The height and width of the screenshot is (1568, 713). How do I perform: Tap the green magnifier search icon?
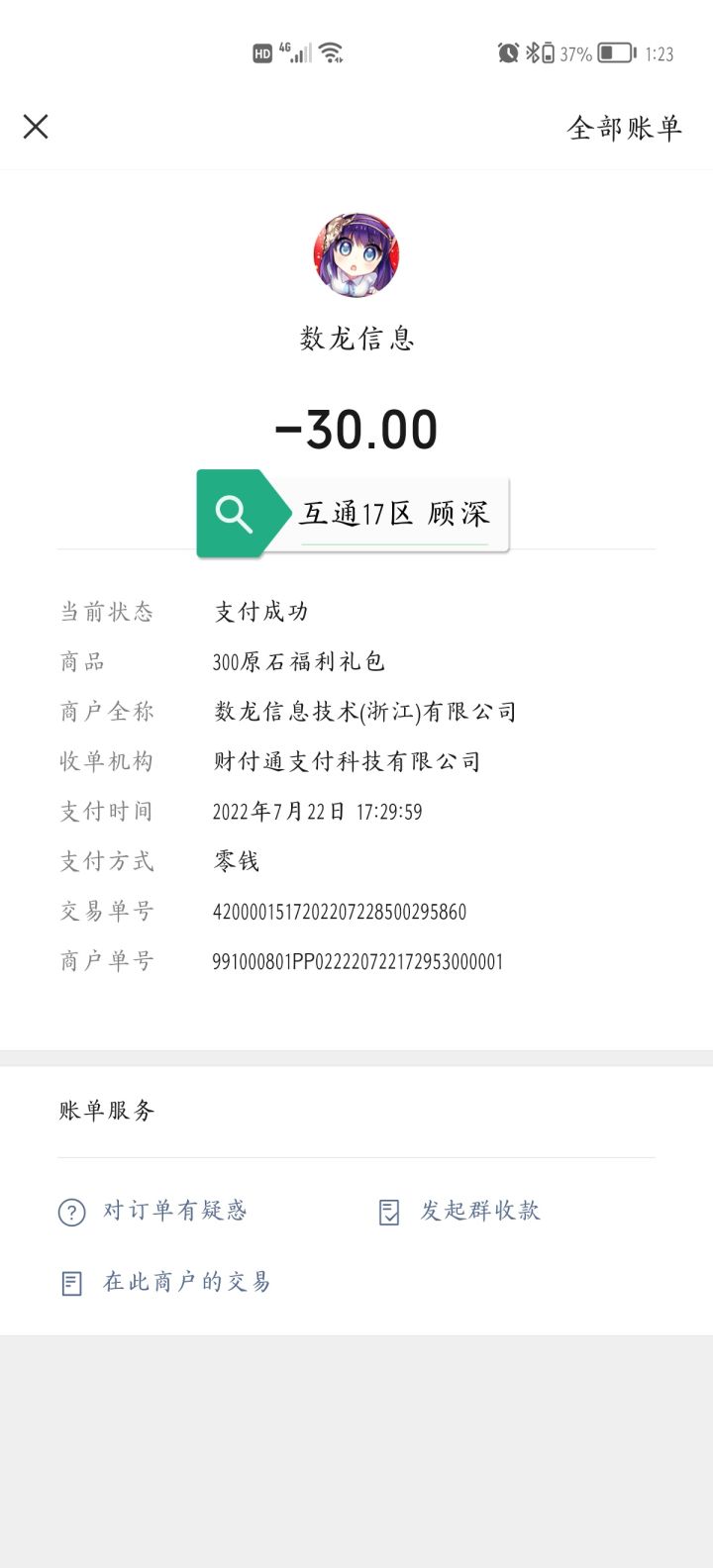pos(234,513)
